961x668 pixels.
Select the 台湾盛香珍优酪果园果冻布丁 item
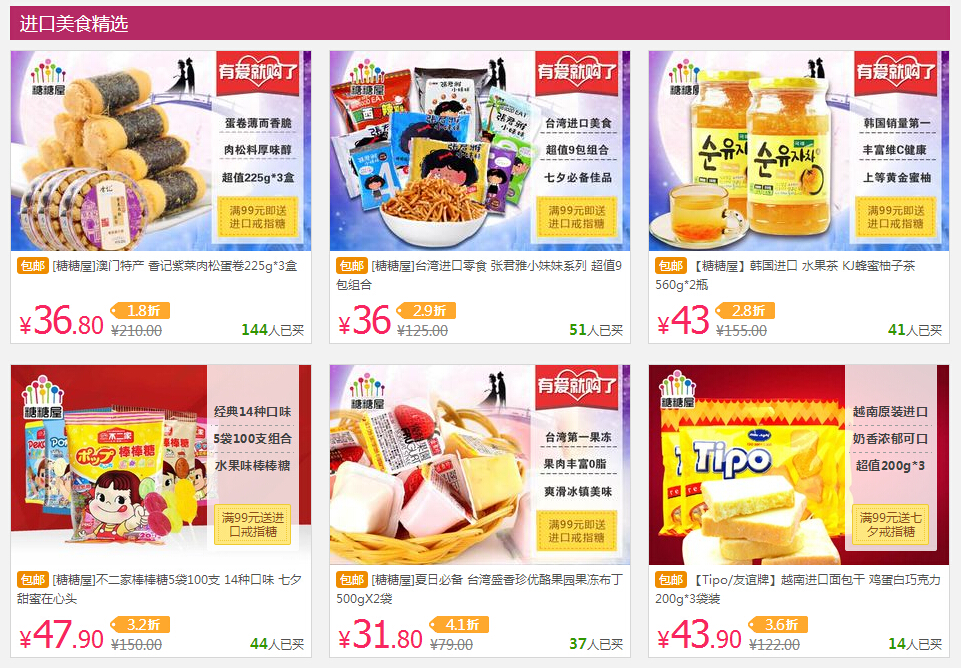479,465
